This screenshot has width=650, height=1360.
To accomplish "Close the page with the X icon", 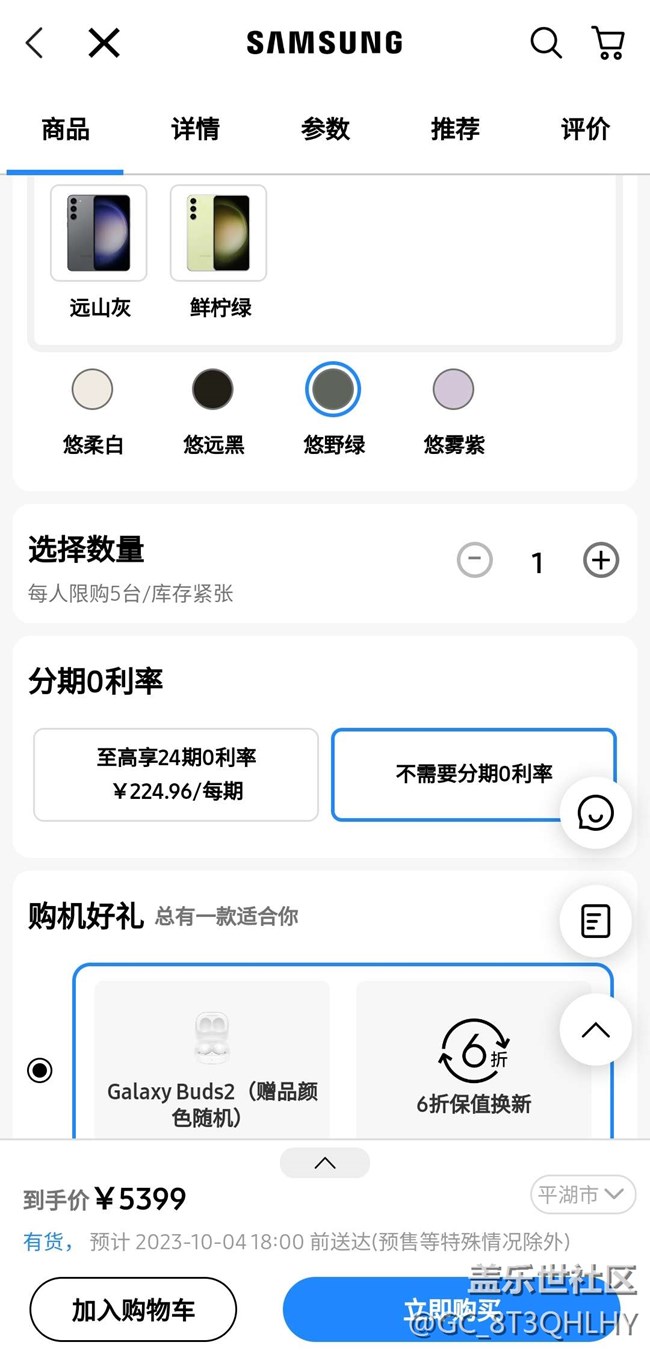I will point(104,43).
